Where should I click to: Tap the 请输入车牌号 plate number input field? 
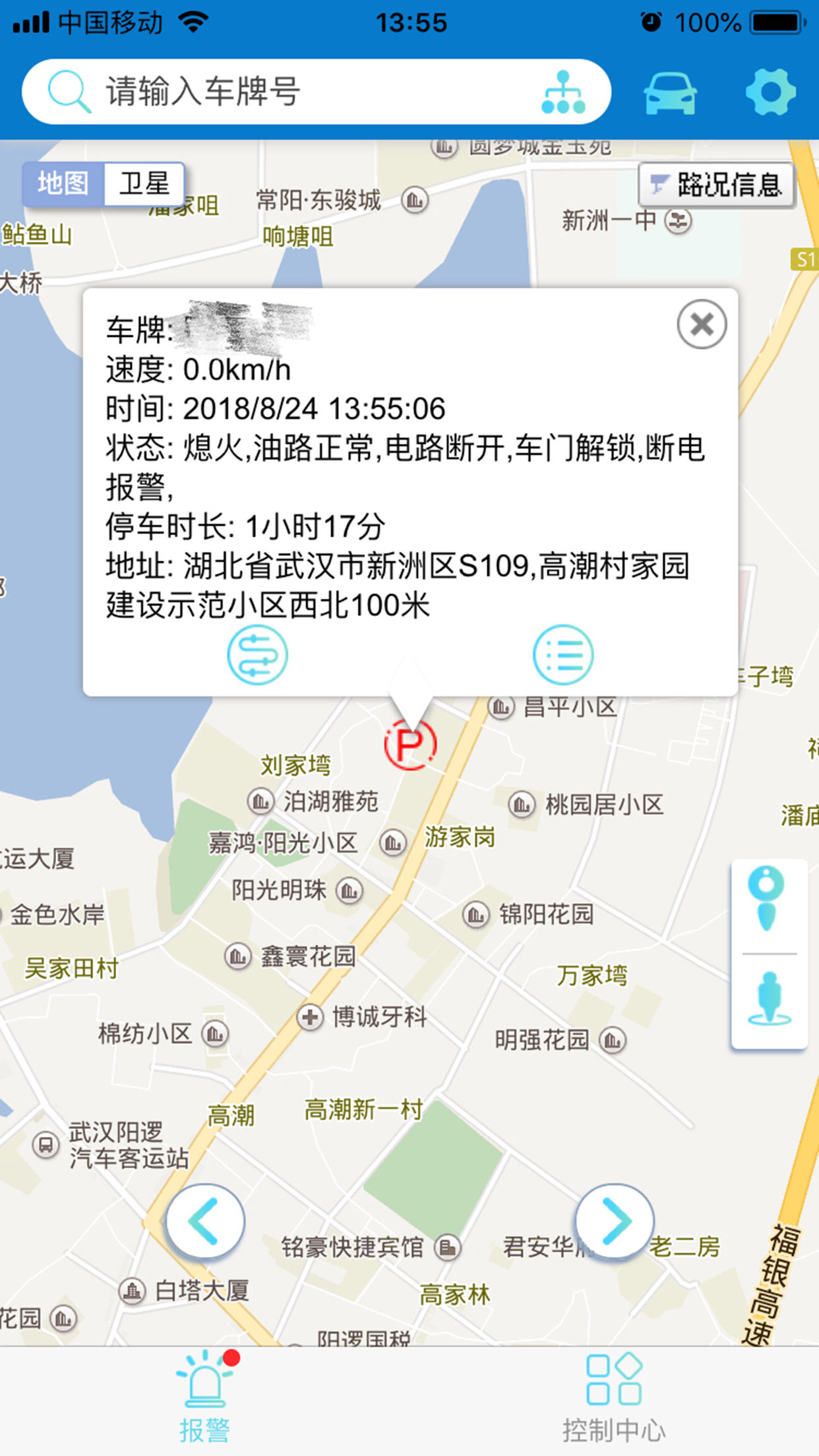click(x=297, y=92)
